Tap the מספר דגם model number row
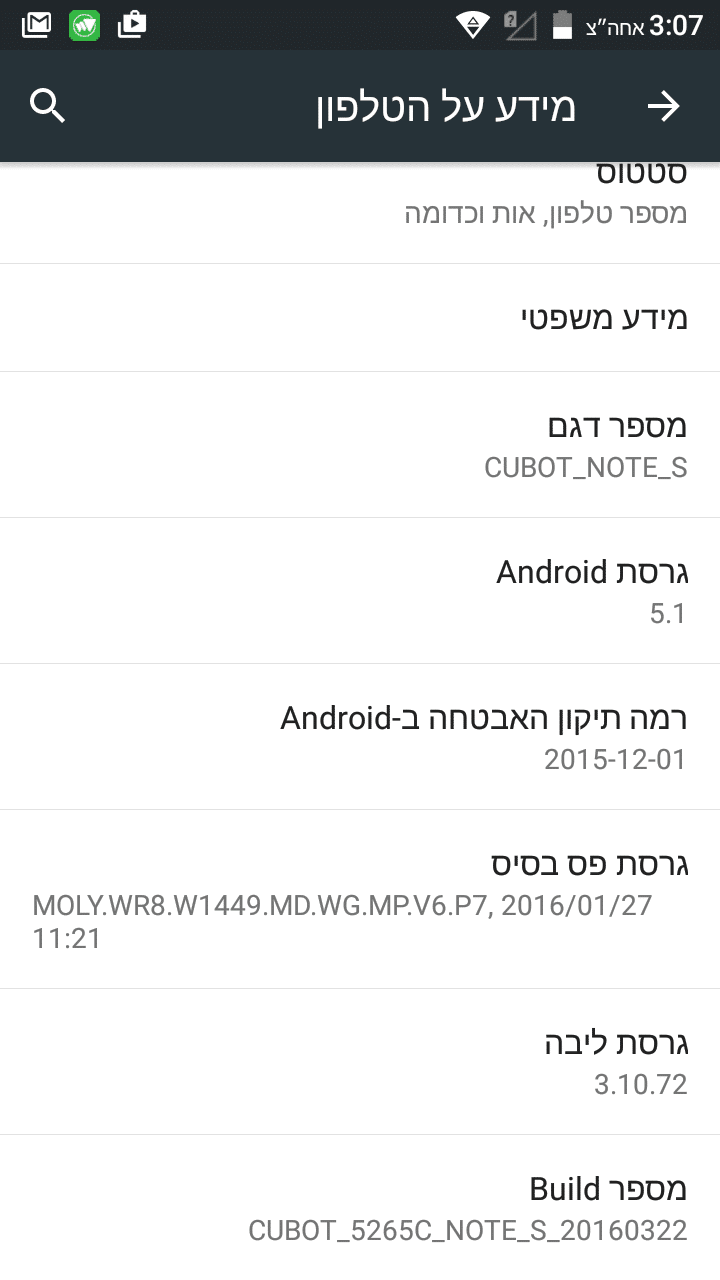 click(x=360, y=445)
